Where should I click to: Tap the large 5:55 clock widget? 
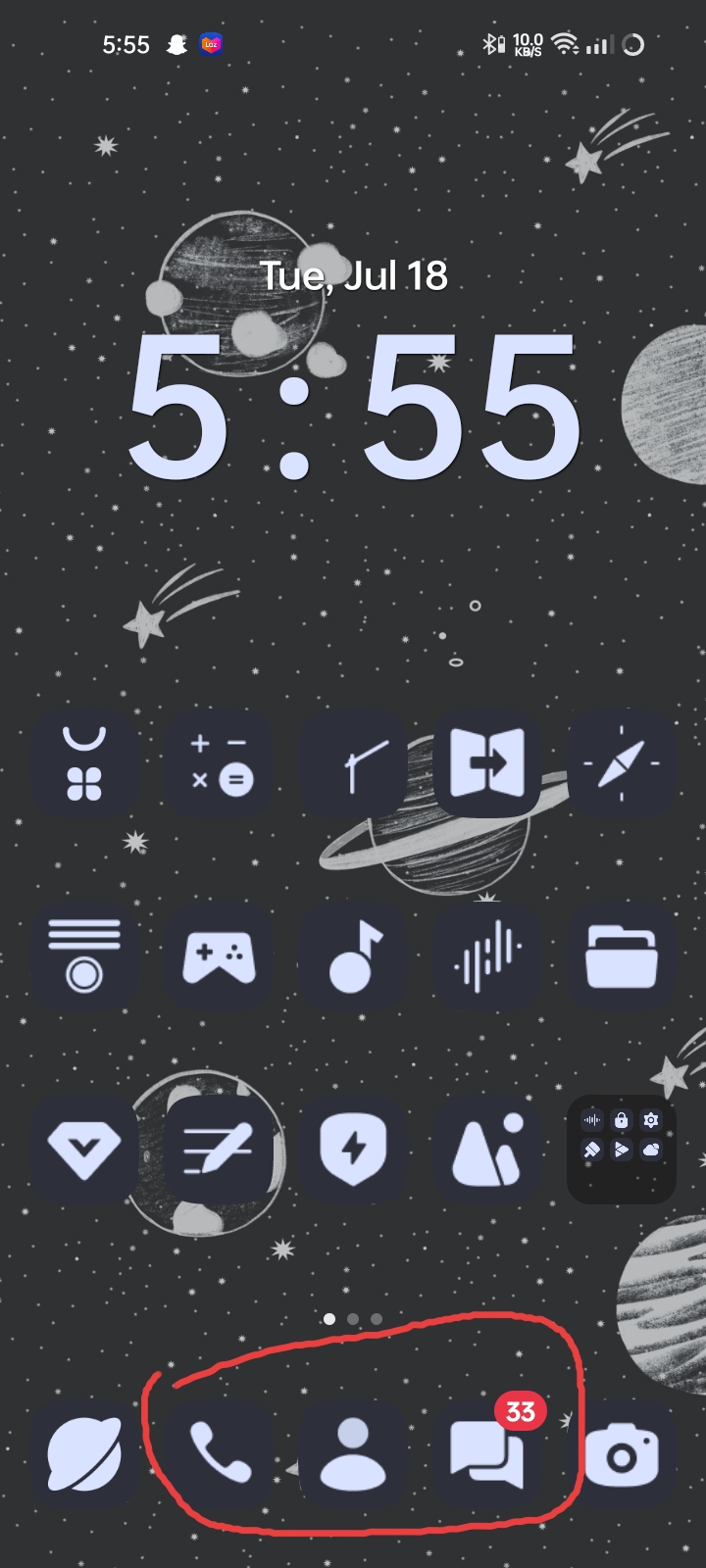(354, 406)
